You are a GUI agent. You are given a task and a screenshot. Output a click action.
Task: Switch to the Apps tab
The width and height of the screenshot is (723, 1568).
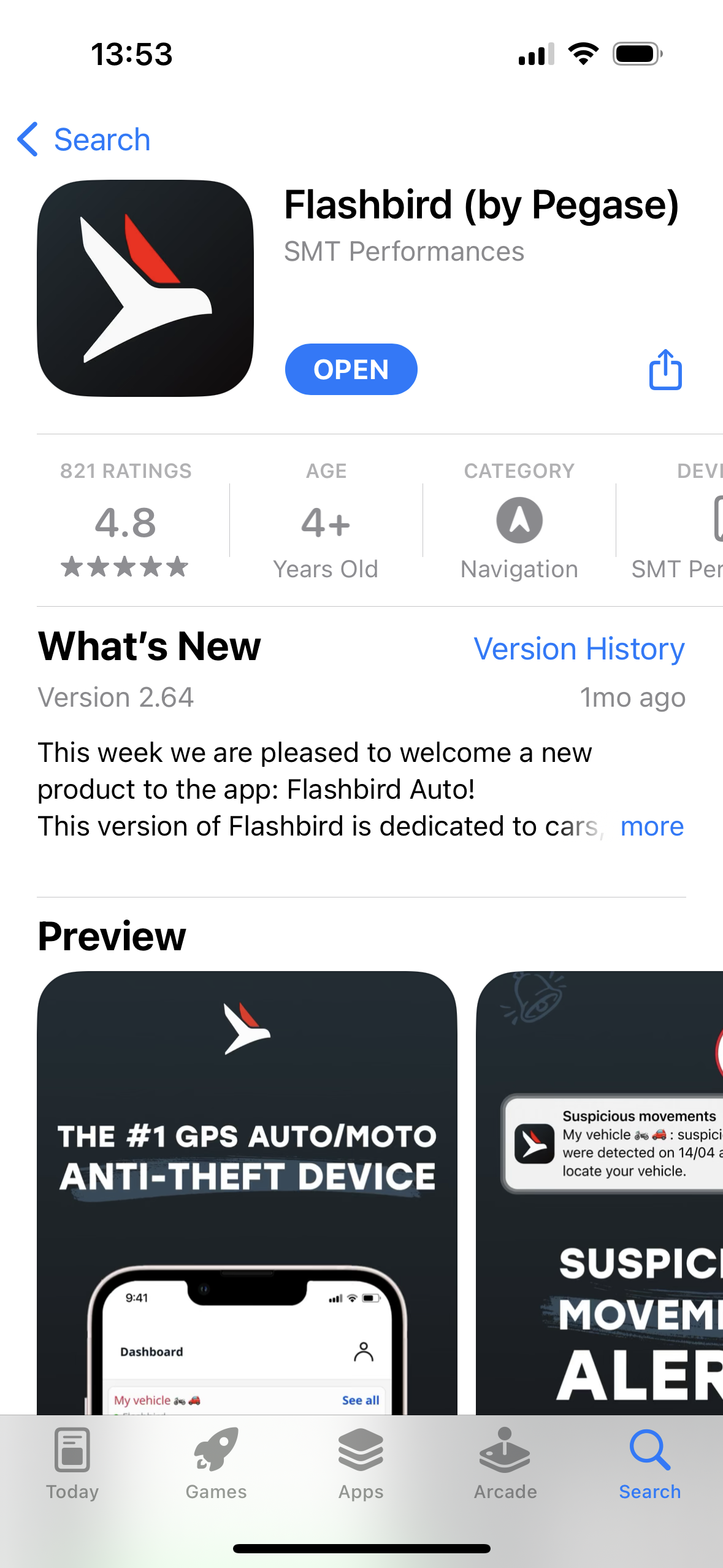(361, 1463)
